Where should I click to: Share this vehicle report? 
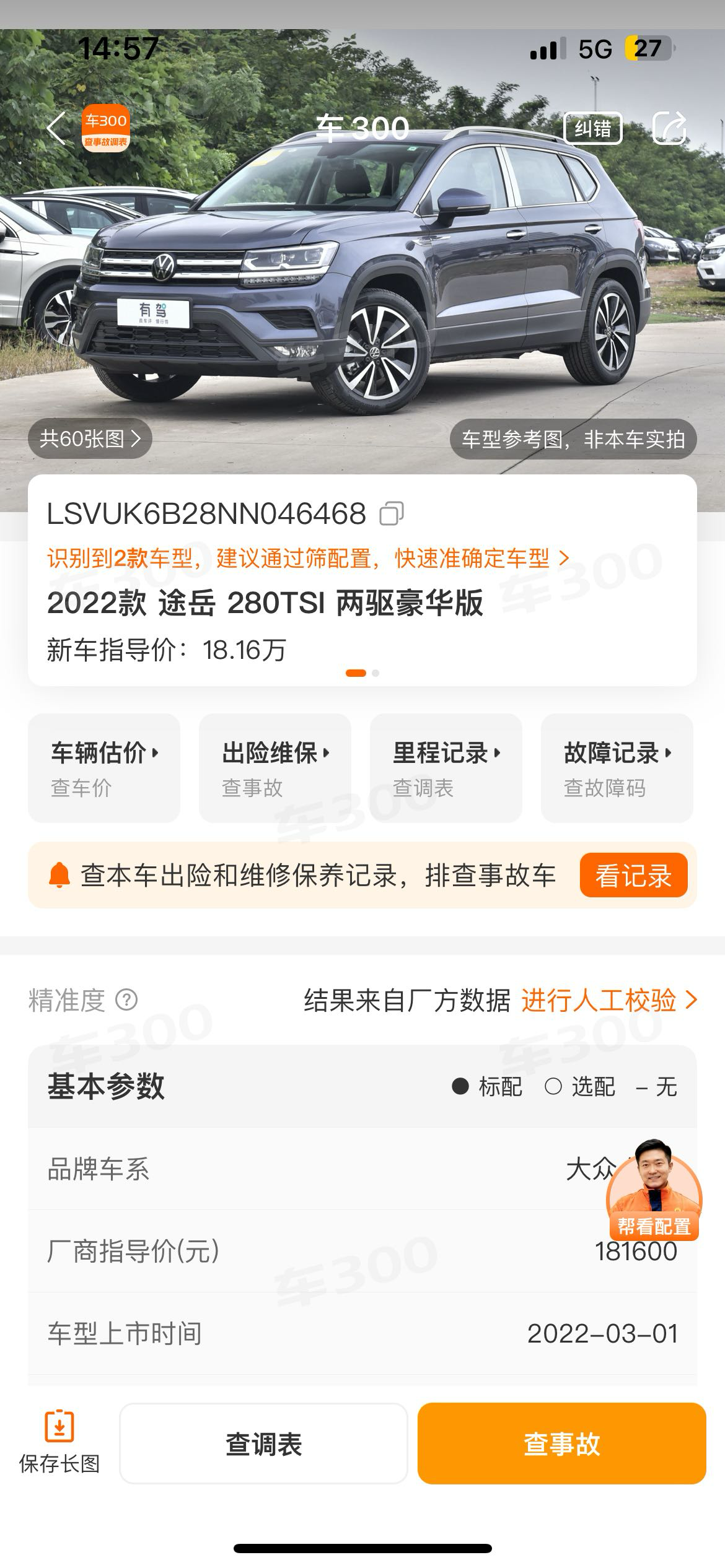(x=670, y=128)
